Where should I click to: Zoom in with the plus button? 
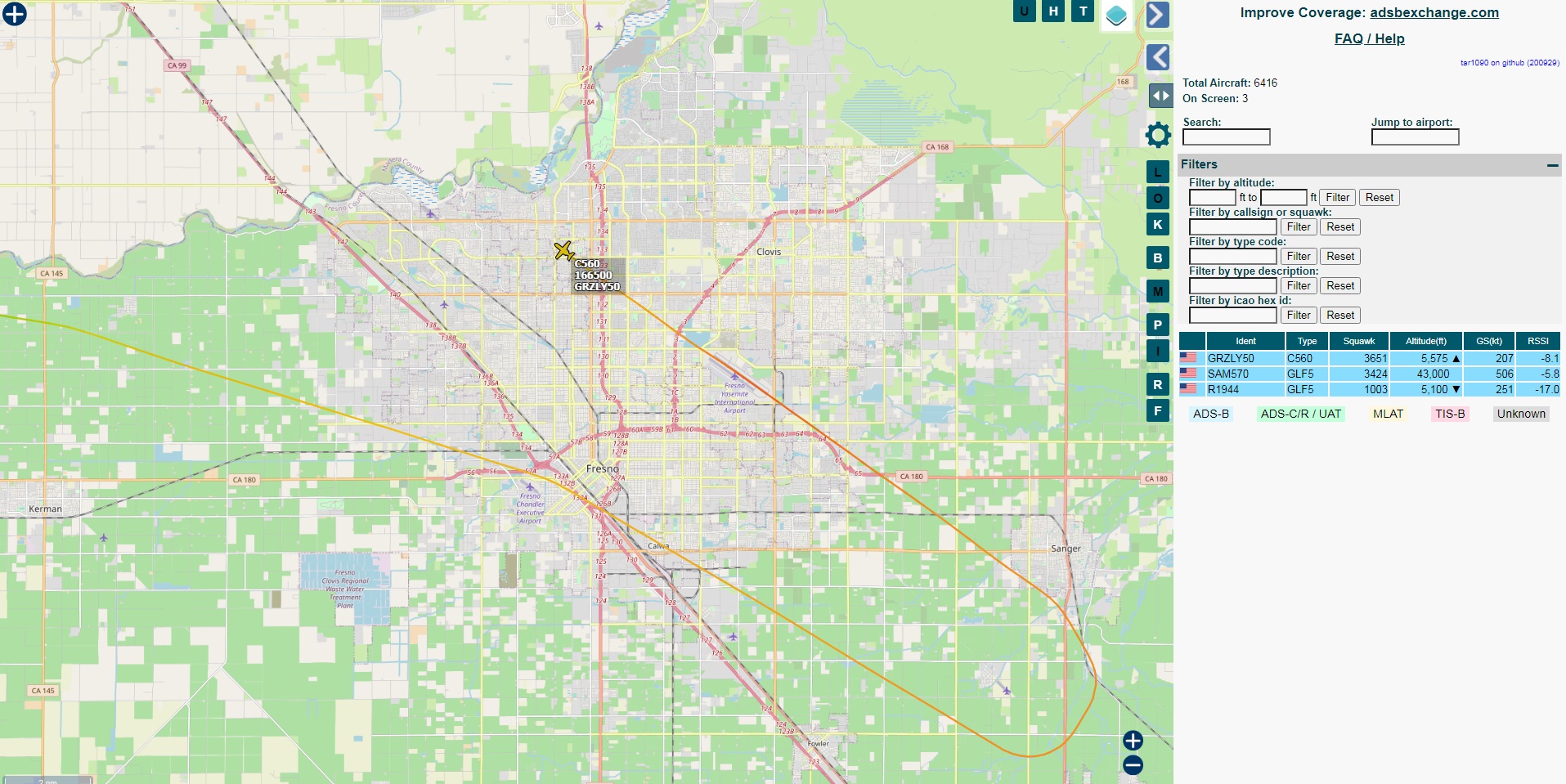[1133, 741]
